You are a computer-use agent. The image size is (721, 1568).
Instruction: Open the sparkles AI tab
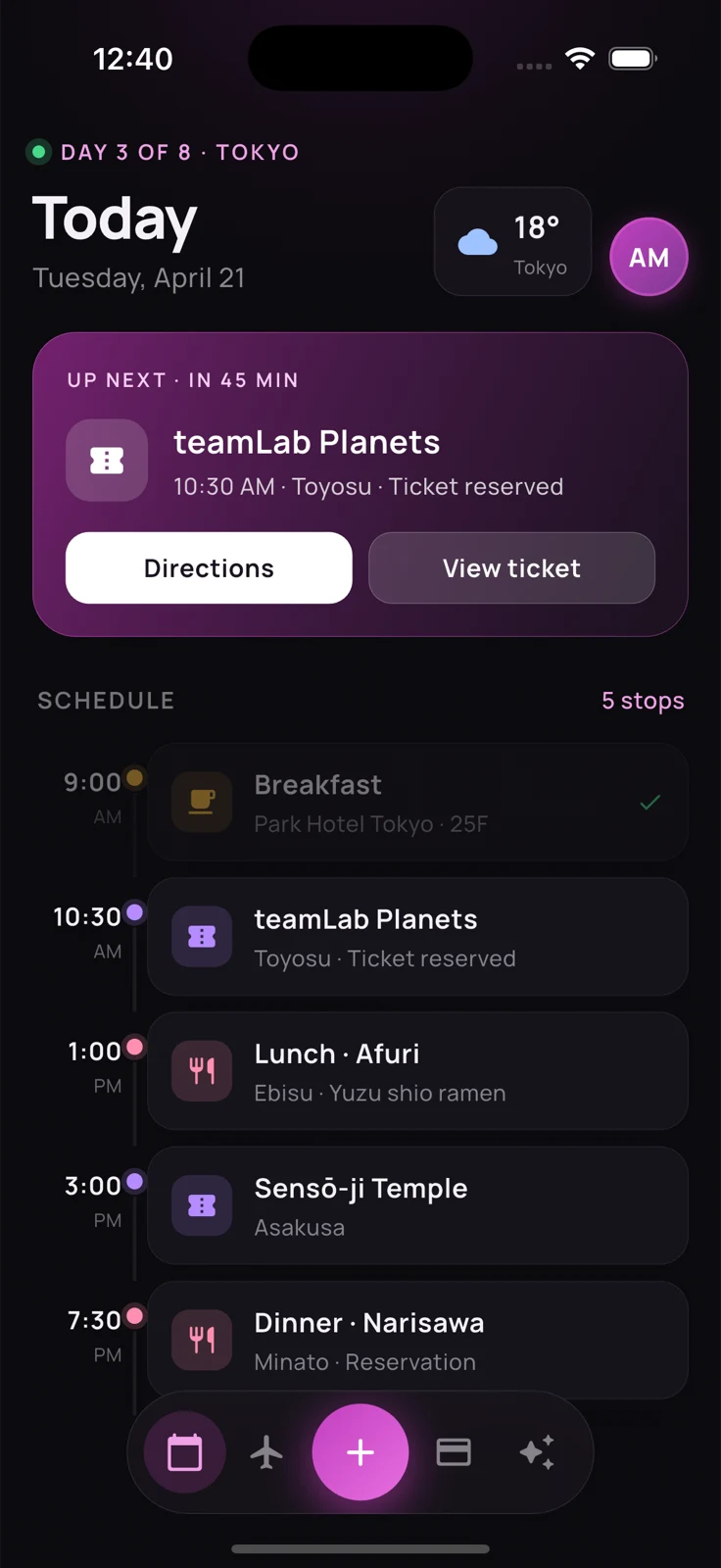pos(537,1452)
